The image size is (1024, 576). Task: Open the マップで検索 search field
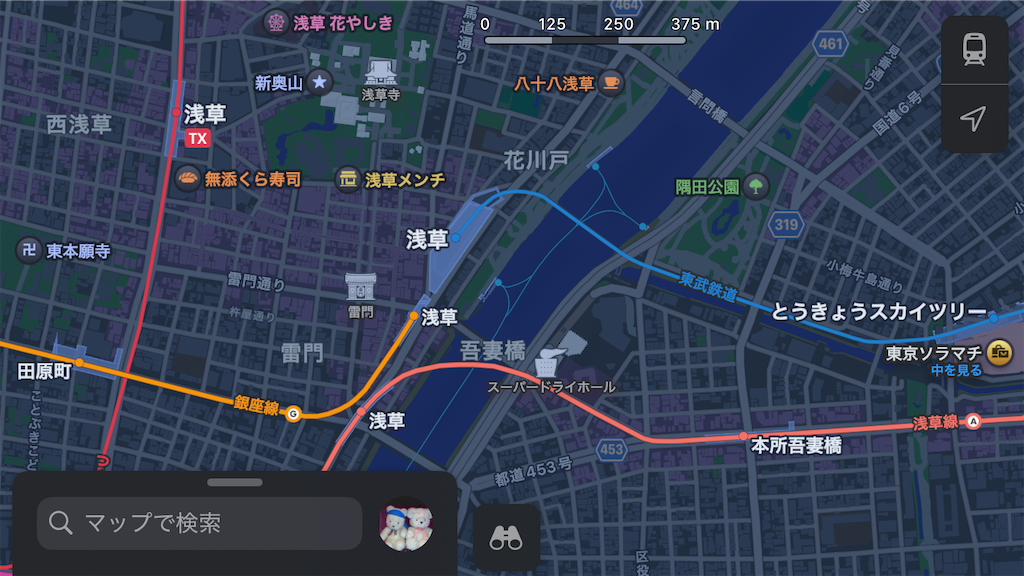point(200,523)
